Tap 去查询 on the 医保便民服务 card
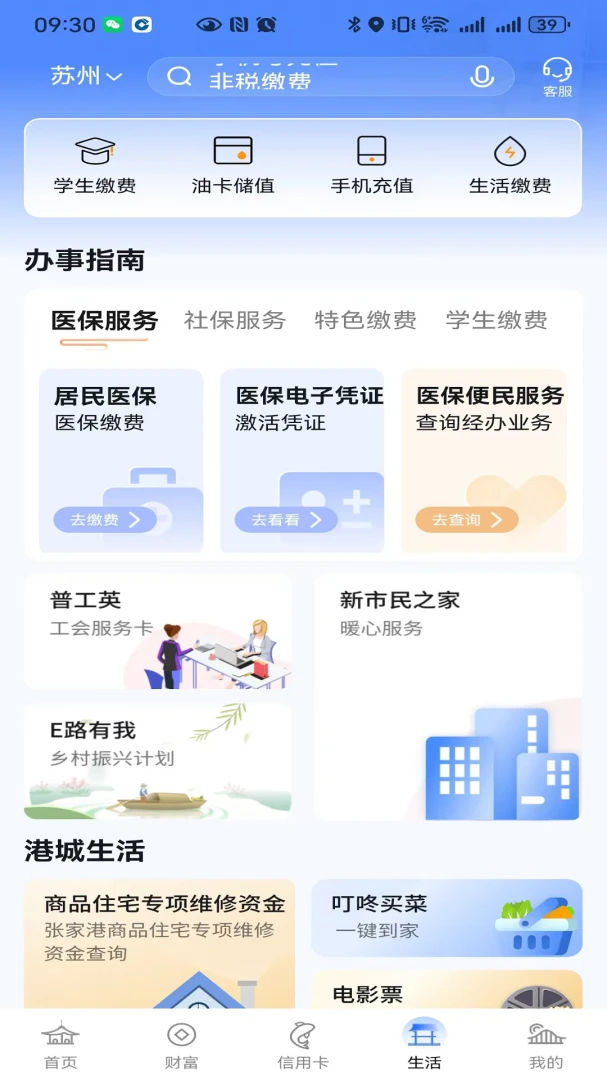This screenshot has width=607, height=1080. [x=467, y=520]
